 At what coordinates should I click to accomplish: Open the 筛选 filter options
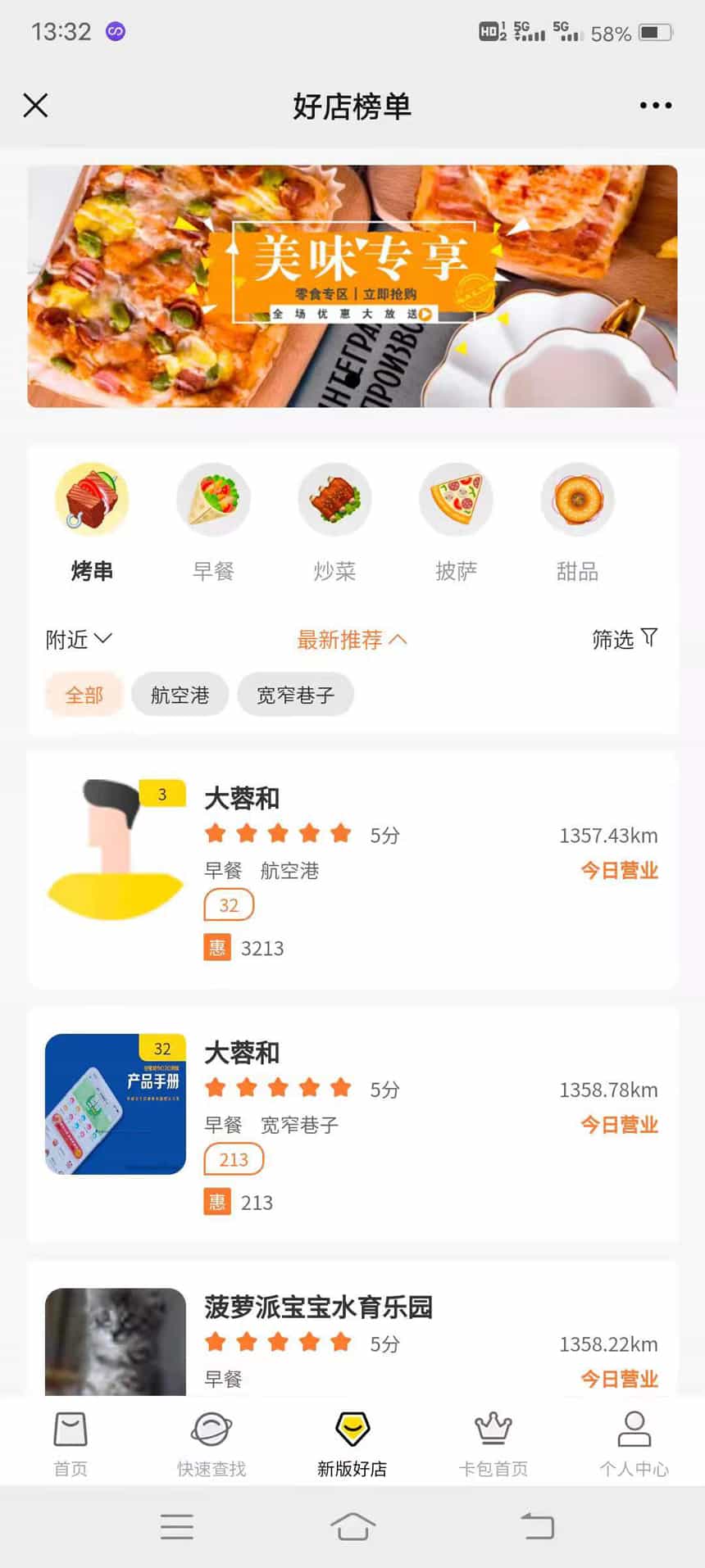point(625,639)
